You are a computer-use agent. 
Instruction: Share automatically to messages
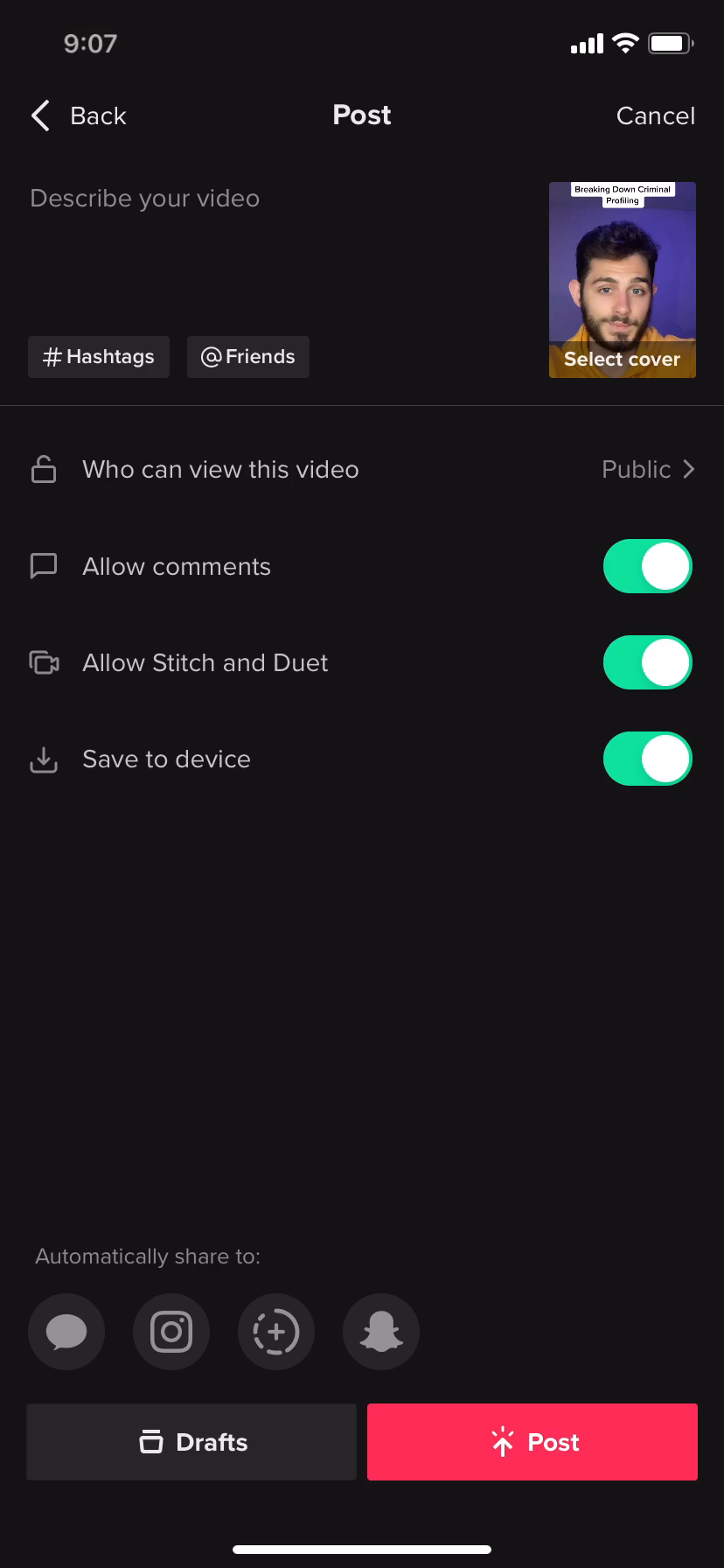(66, 1332)
